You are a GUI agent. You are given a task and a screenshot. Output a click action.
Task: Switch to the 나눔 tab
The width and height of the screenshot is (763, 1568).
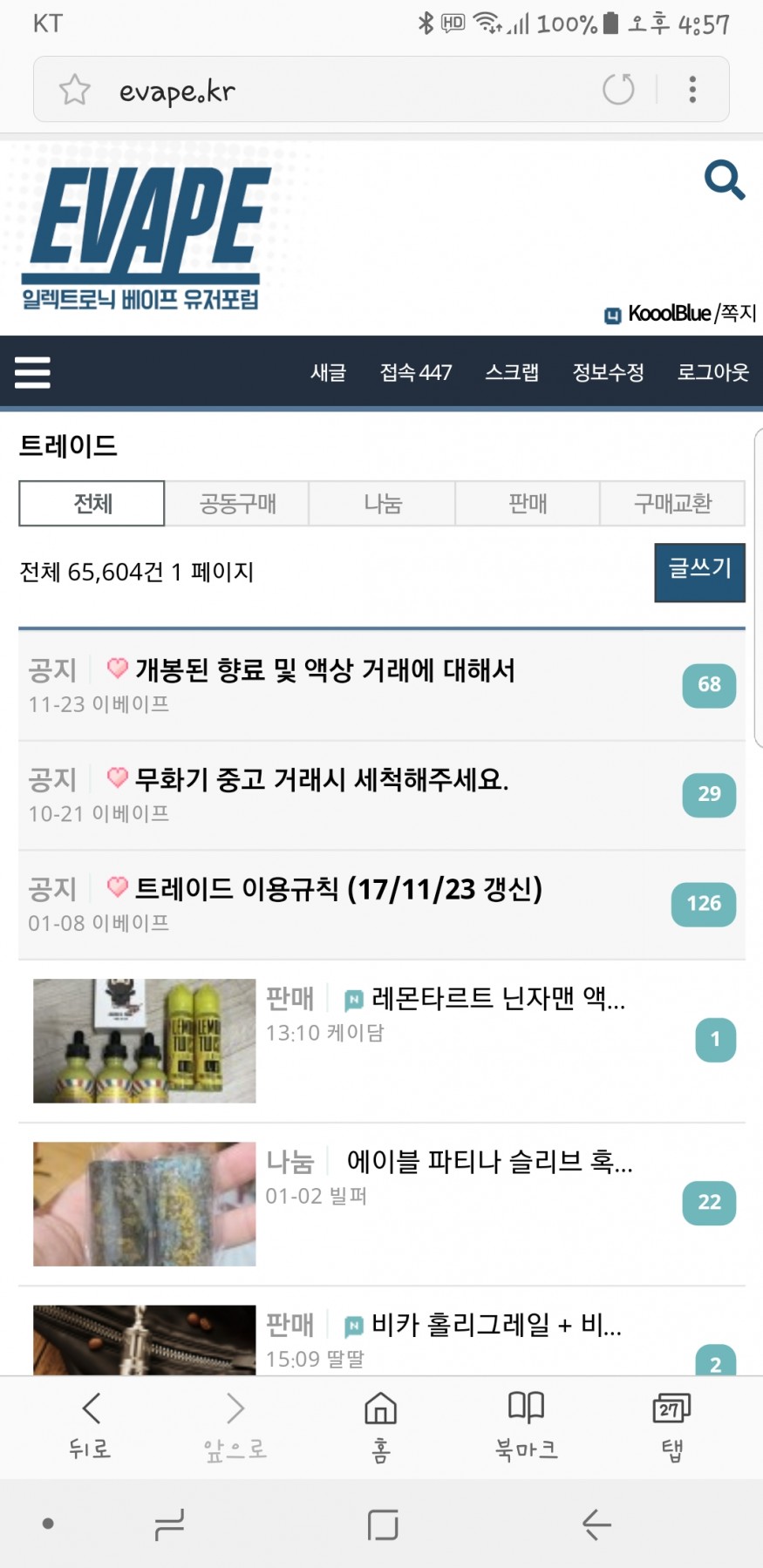pos(383,503)
